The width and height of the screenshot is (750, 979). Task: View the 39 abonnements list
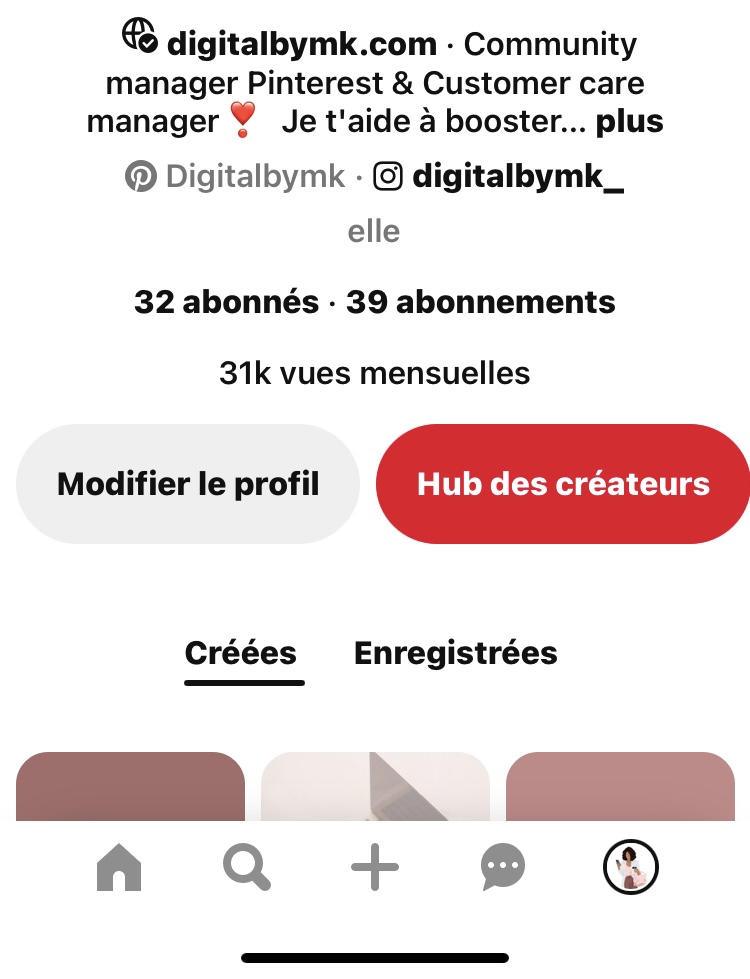click(x=481, y=301)
